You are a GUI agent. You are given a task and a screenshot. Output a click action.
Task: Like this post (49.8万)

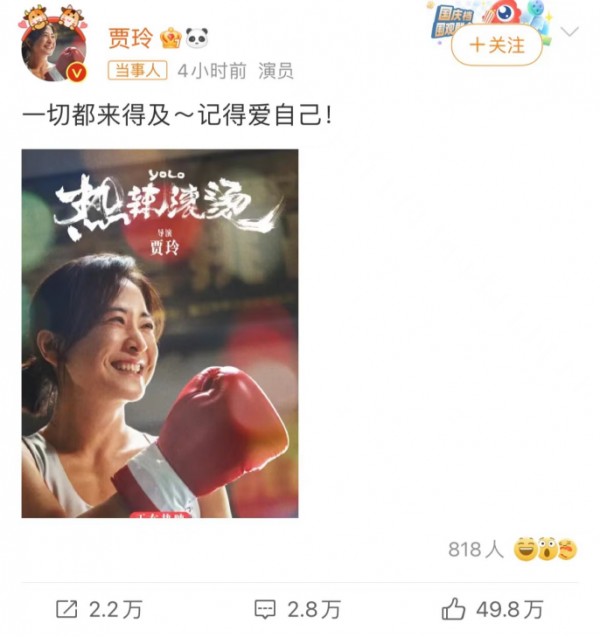point(493,608)
